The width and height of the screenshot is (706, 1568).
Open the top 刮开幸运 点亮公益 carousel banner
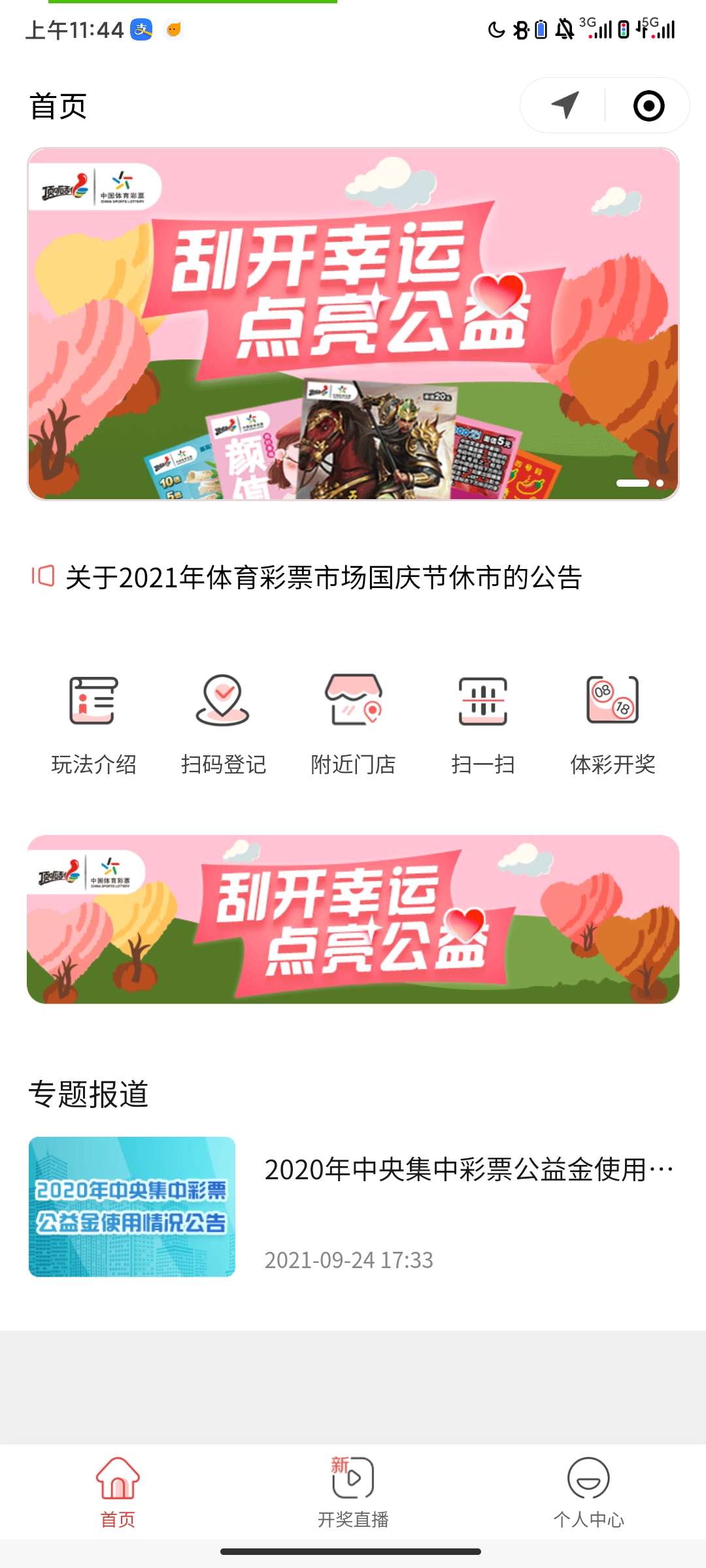click(353, 324)
